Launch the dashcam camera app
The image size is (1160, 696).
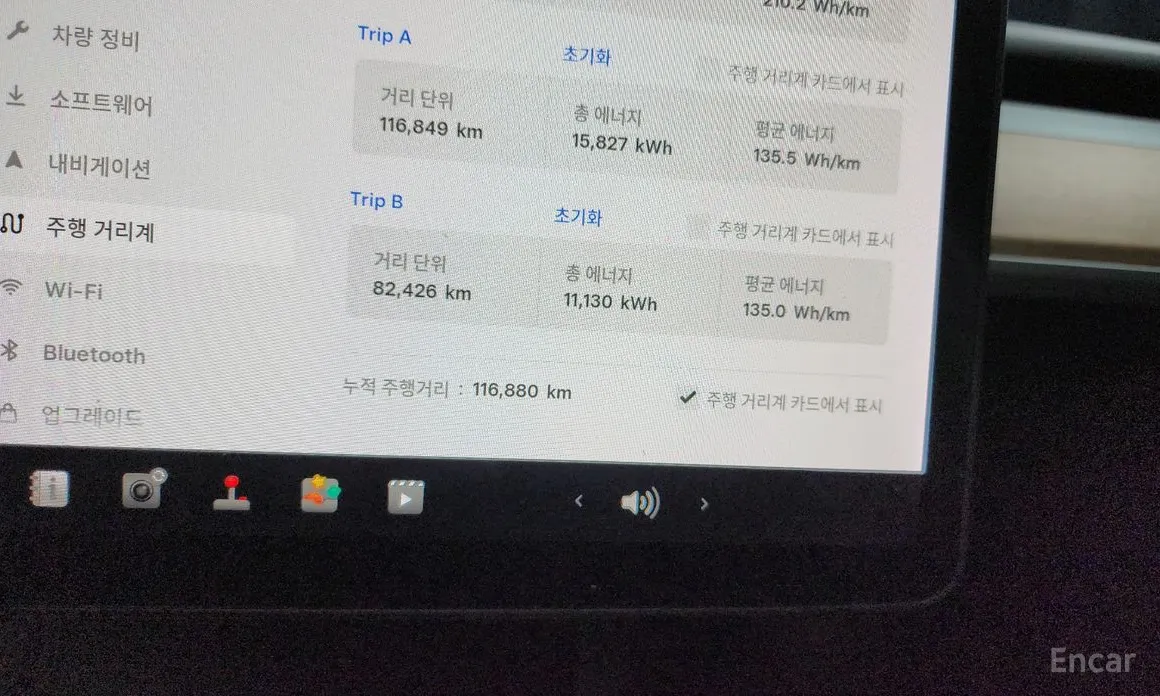(x=143, y=490)
